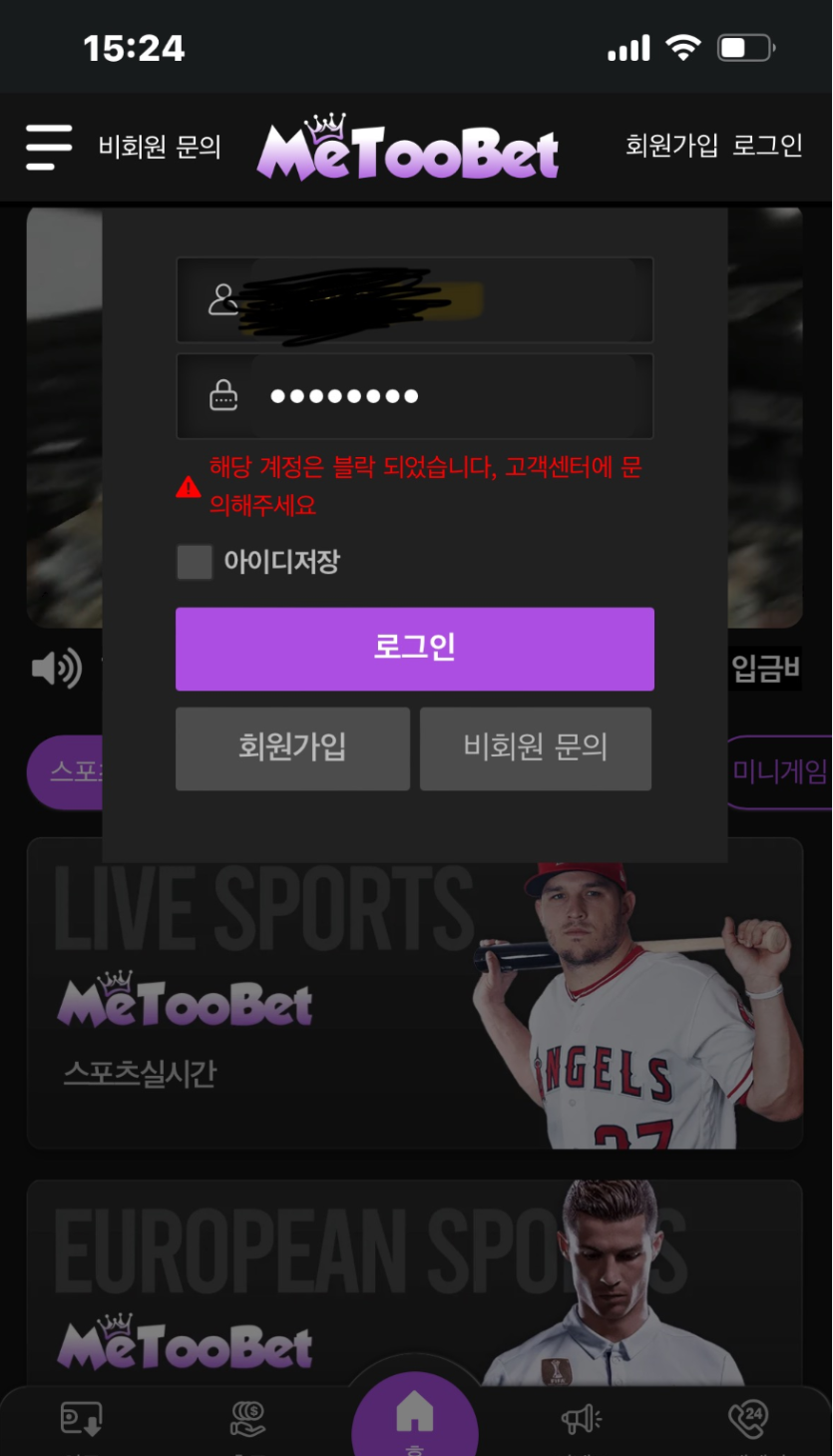833x1456 pixels.
Task: Open the 24-hour support tab
Action: point(747,1419)
